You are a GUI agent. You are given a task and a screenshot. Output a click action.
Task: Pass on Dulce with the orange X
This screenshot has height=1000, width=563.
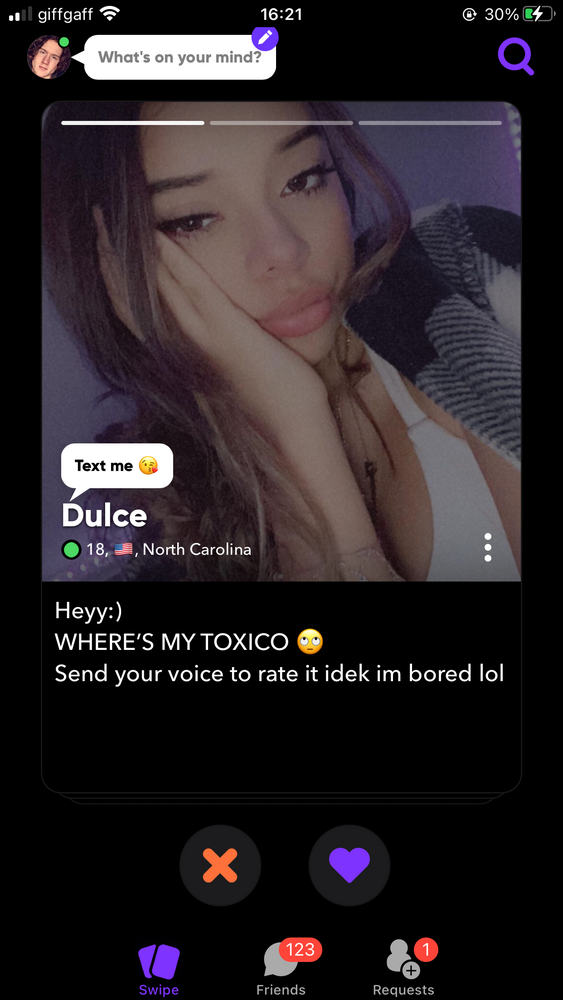(x=220, y=865)
